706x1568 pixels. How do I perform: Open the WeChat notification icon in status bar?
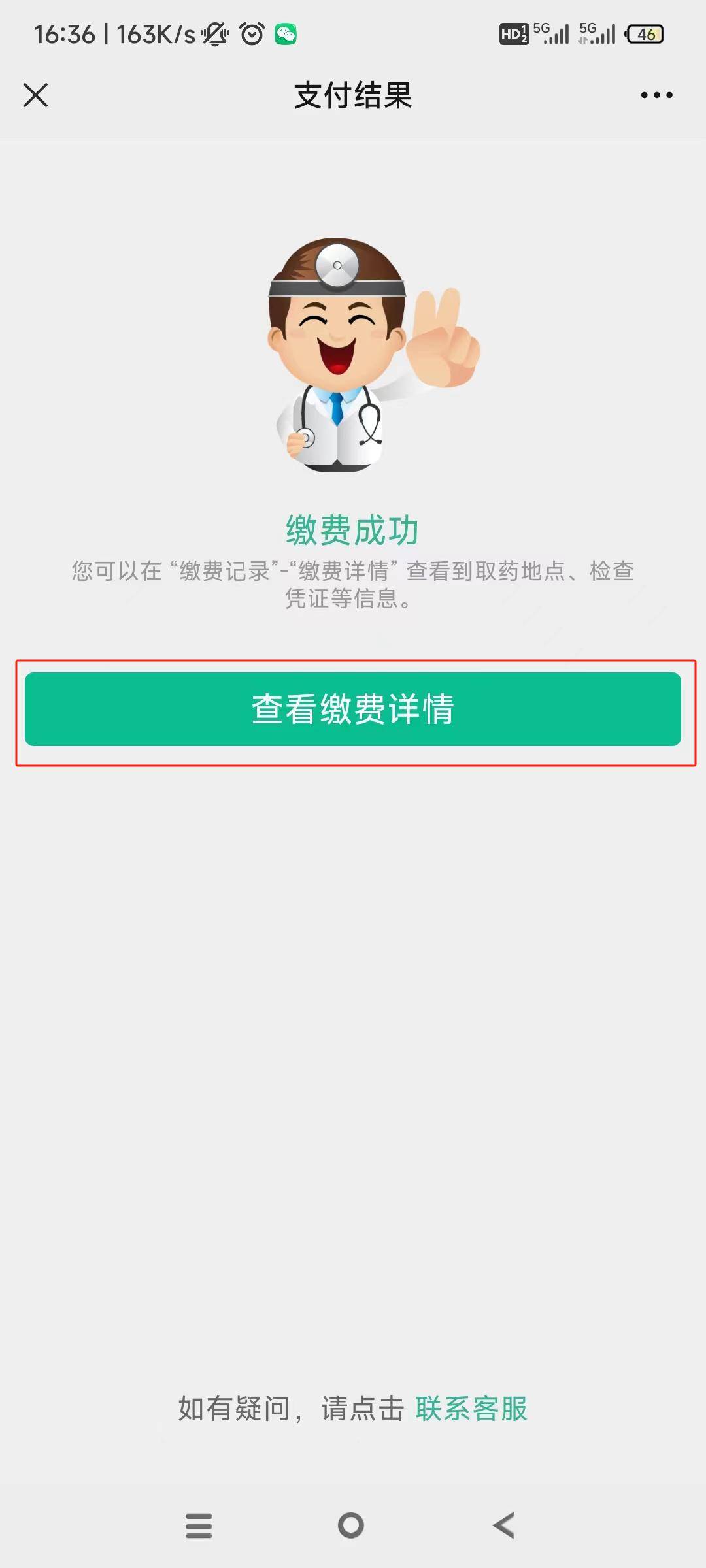[284, 33]
